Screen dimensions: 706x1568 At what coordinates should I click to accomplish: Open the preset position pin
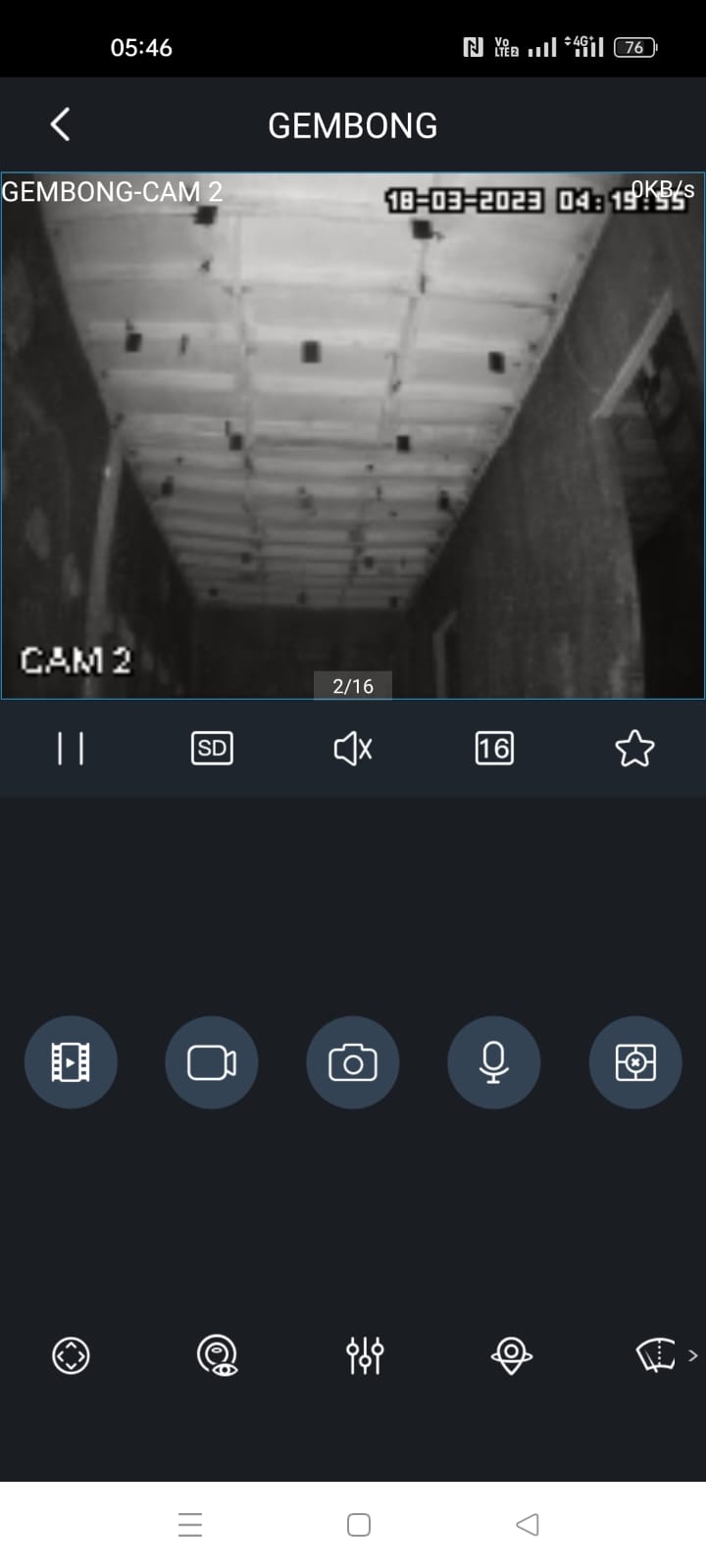click(511, 1355)
